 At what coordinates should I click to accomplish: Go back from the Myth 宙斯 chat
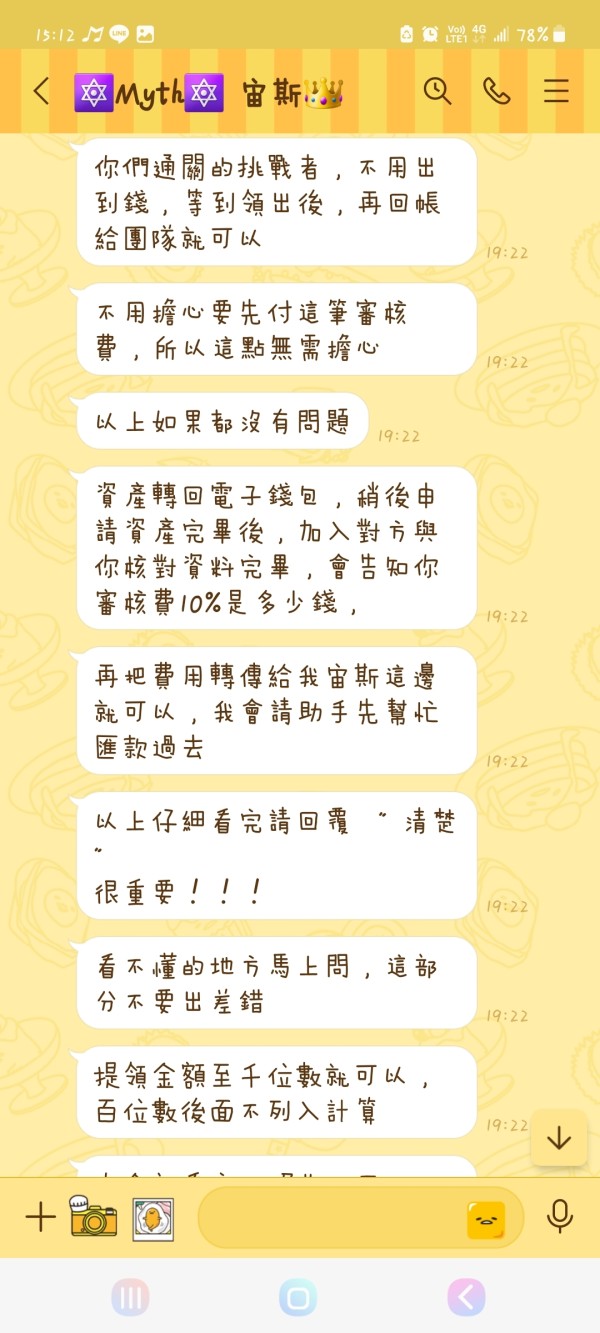pyautogui.click(x=41, y=91)
